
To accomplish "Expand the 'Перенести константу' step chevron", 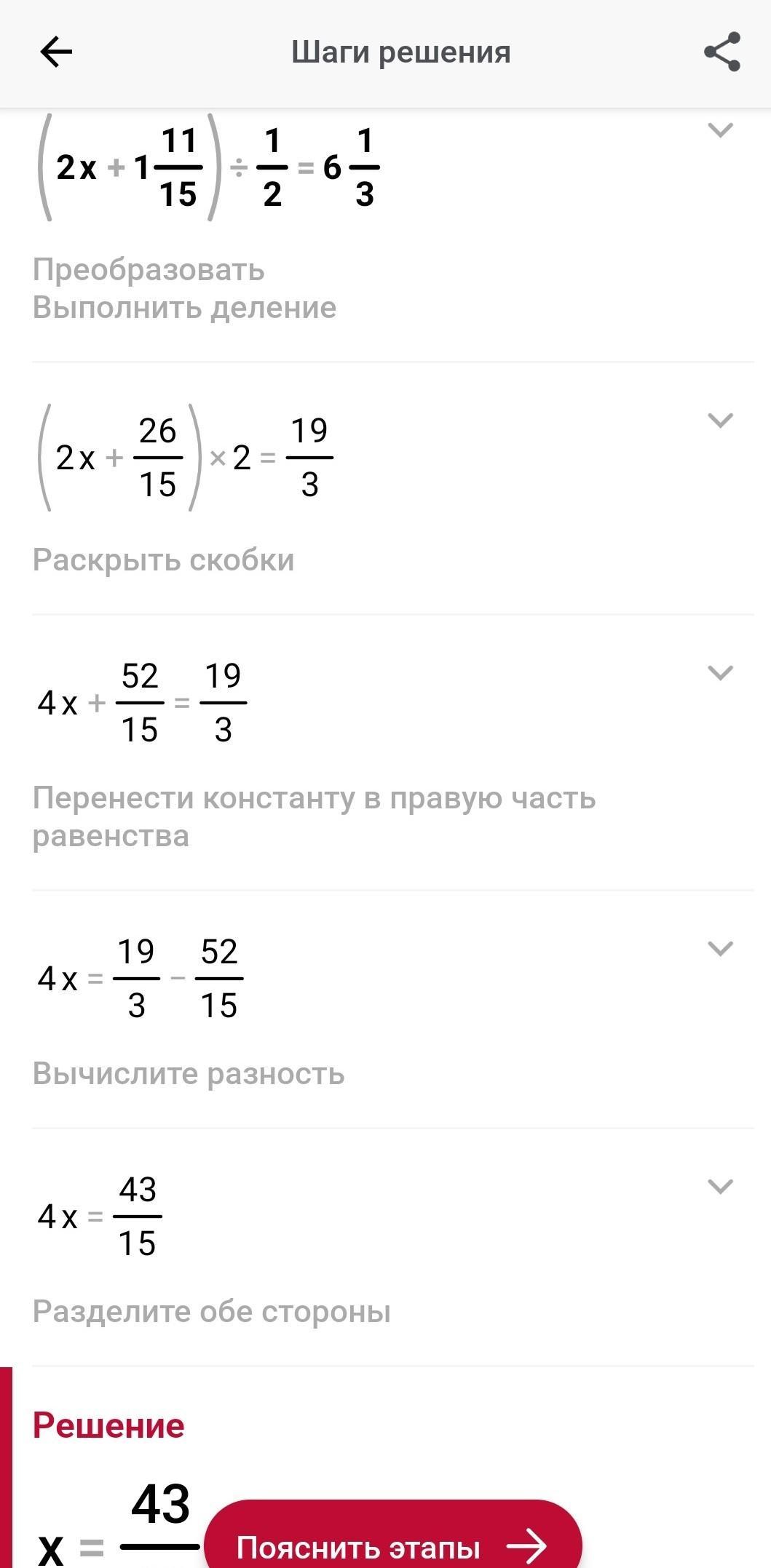I will coord(720,673).
